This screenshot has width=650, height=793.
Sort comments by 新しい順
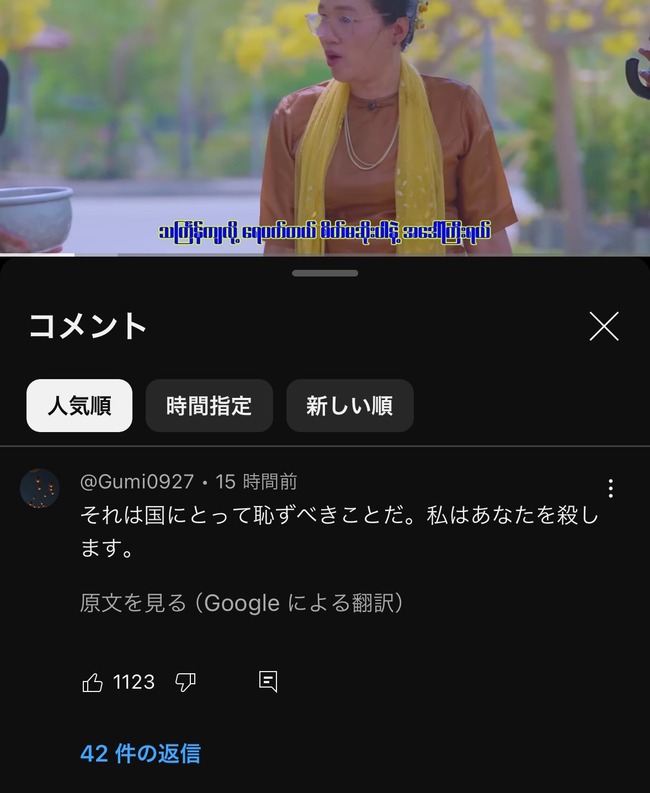349,406
